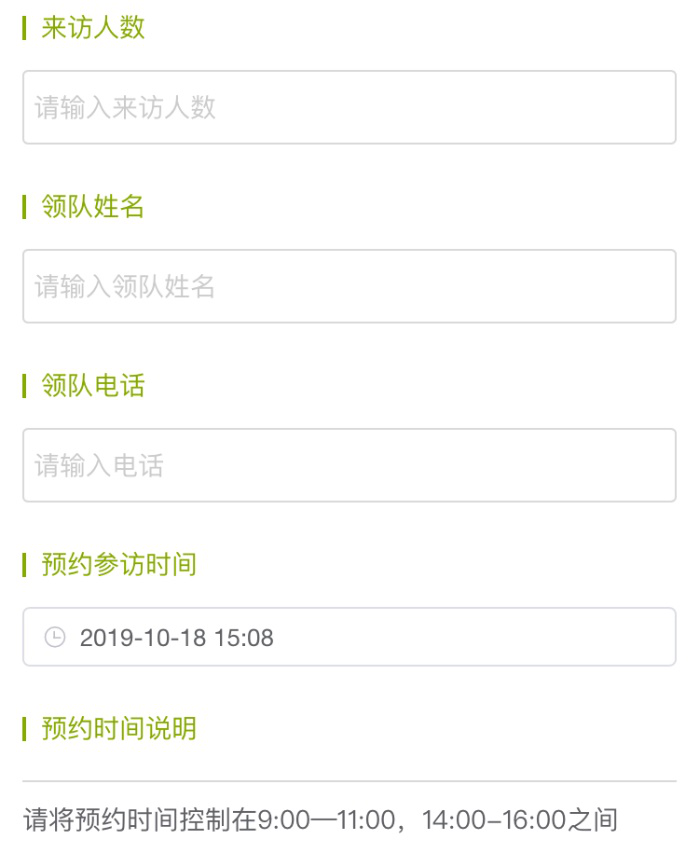Tap the 领队姓名 text field
Screen dimensions: 699x867
click(349, 287)
